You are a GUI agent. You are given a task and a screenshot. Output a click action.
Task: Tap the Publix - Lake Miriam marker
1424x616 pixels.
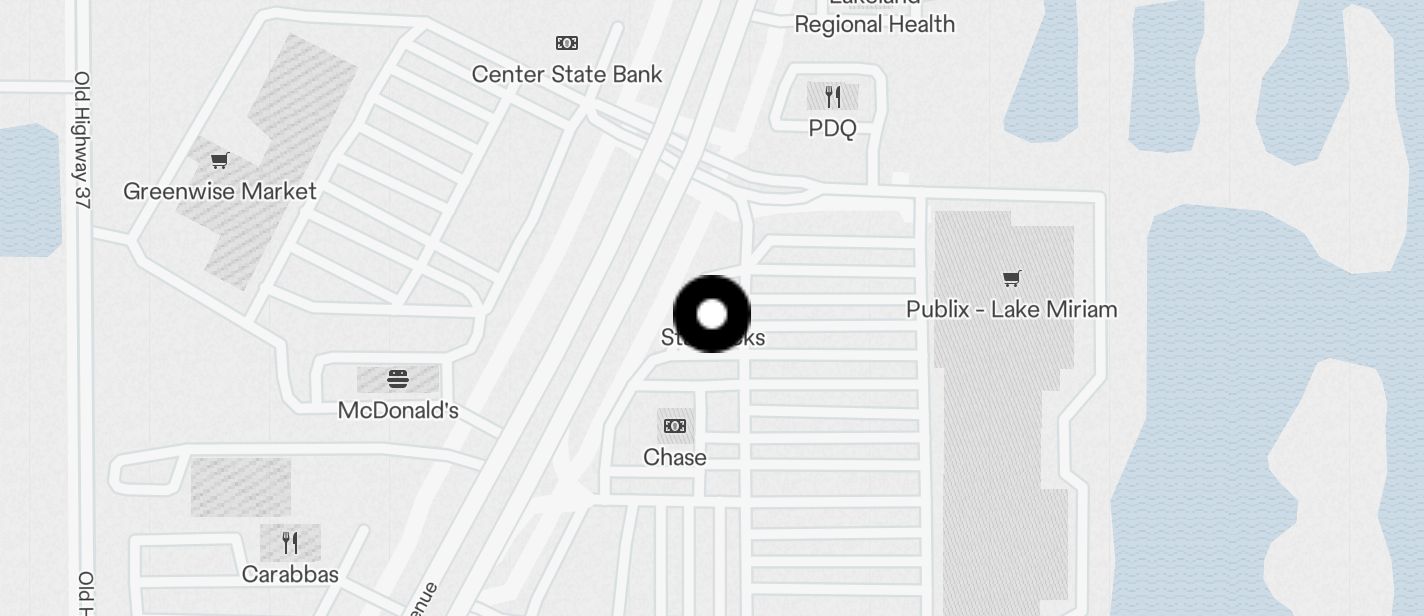1011,279
